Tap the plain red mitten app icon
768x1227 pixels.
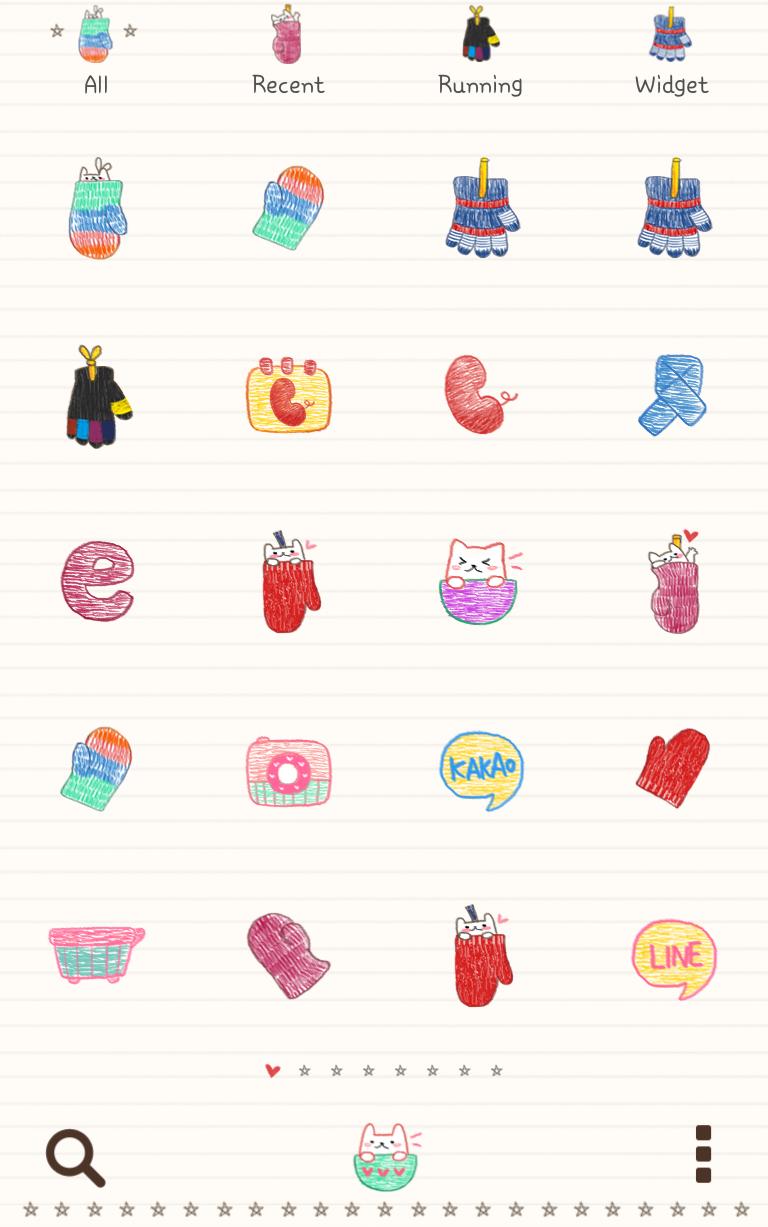673,767
